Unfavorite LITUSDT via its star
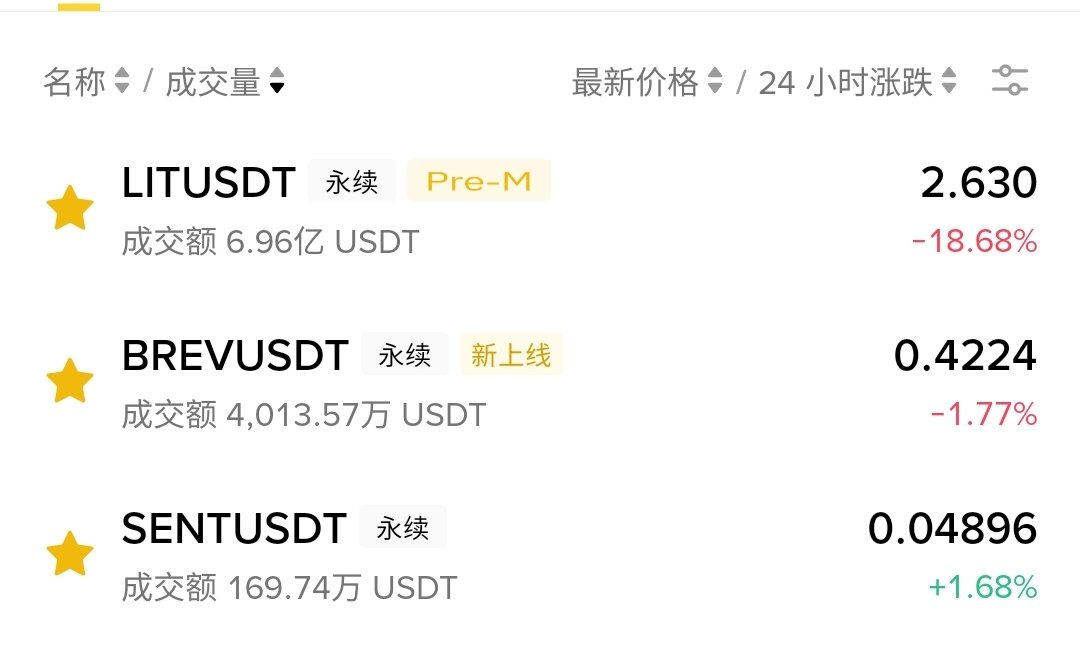 tap(70, 209)
